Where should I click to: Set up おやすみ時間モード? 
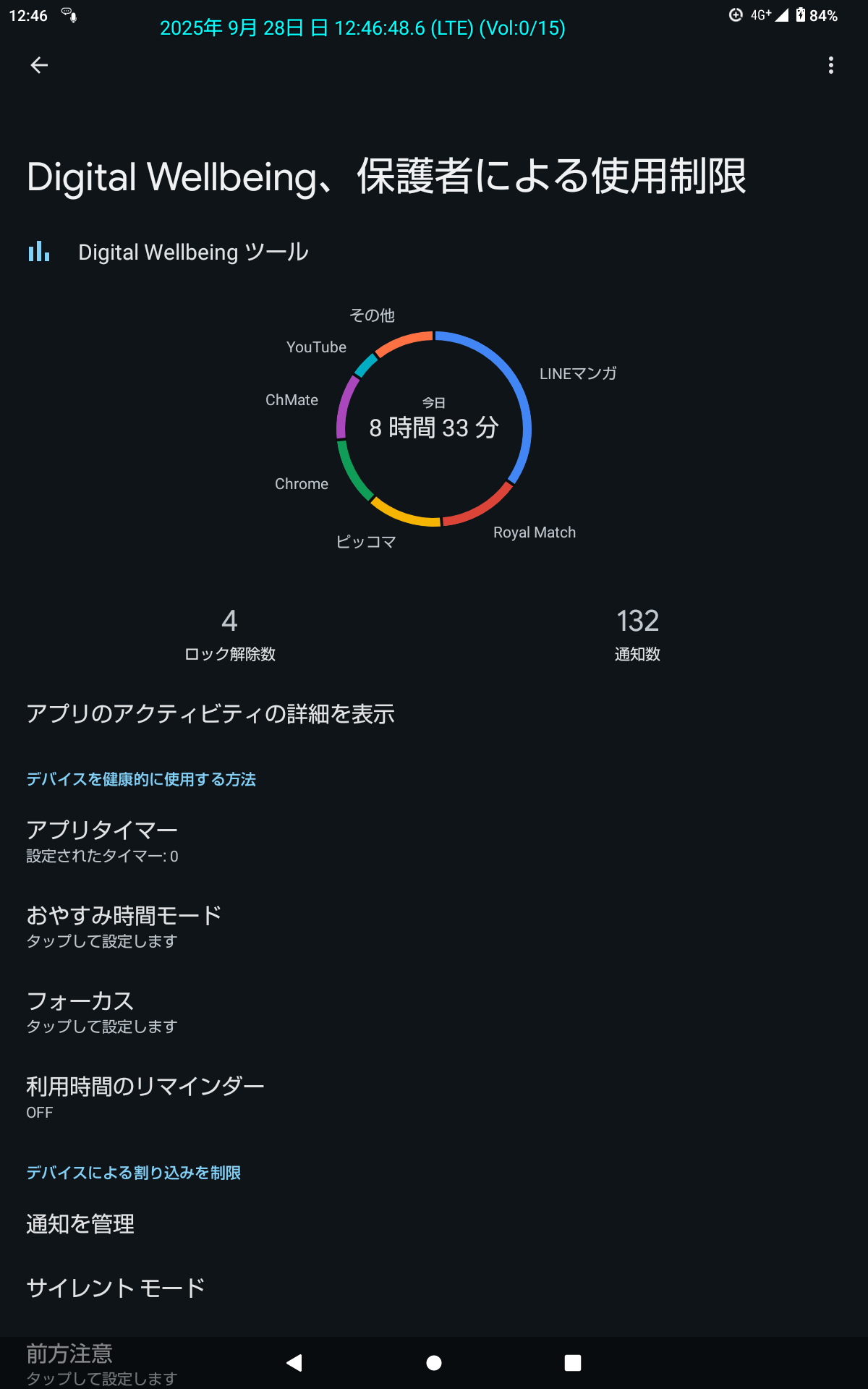coord(124,927)
